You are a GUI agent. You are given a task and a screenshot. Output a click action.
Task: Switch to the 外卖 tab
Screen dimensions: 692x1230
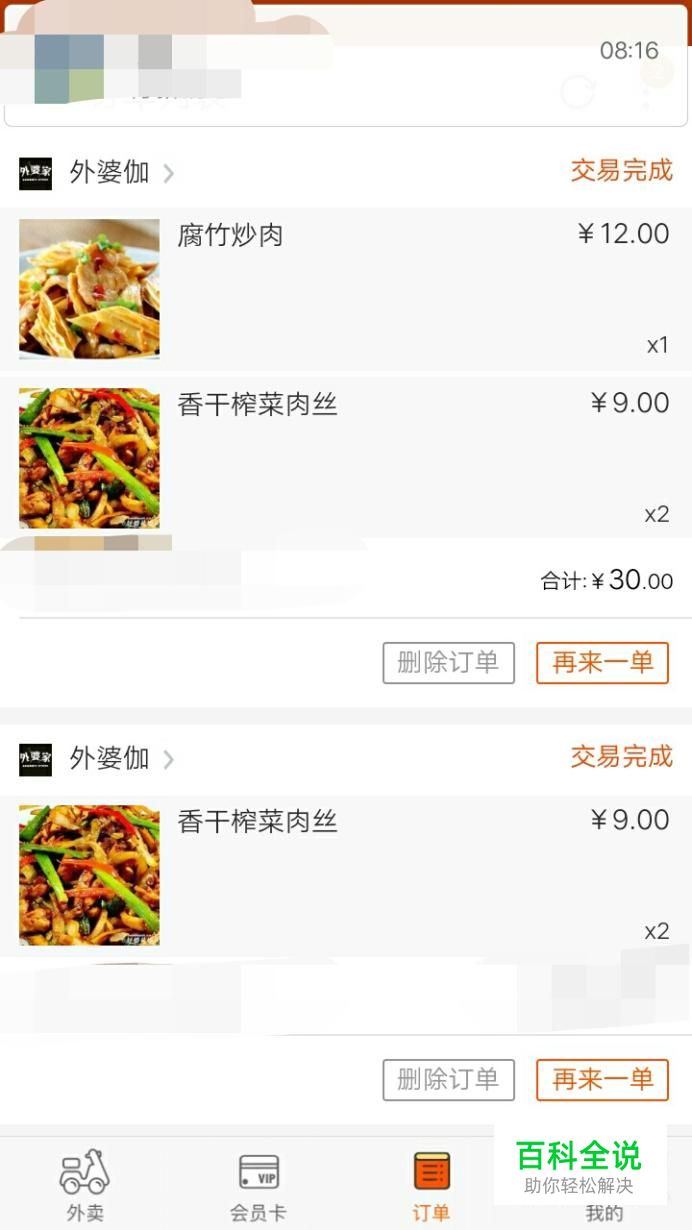click(85, 1185)
